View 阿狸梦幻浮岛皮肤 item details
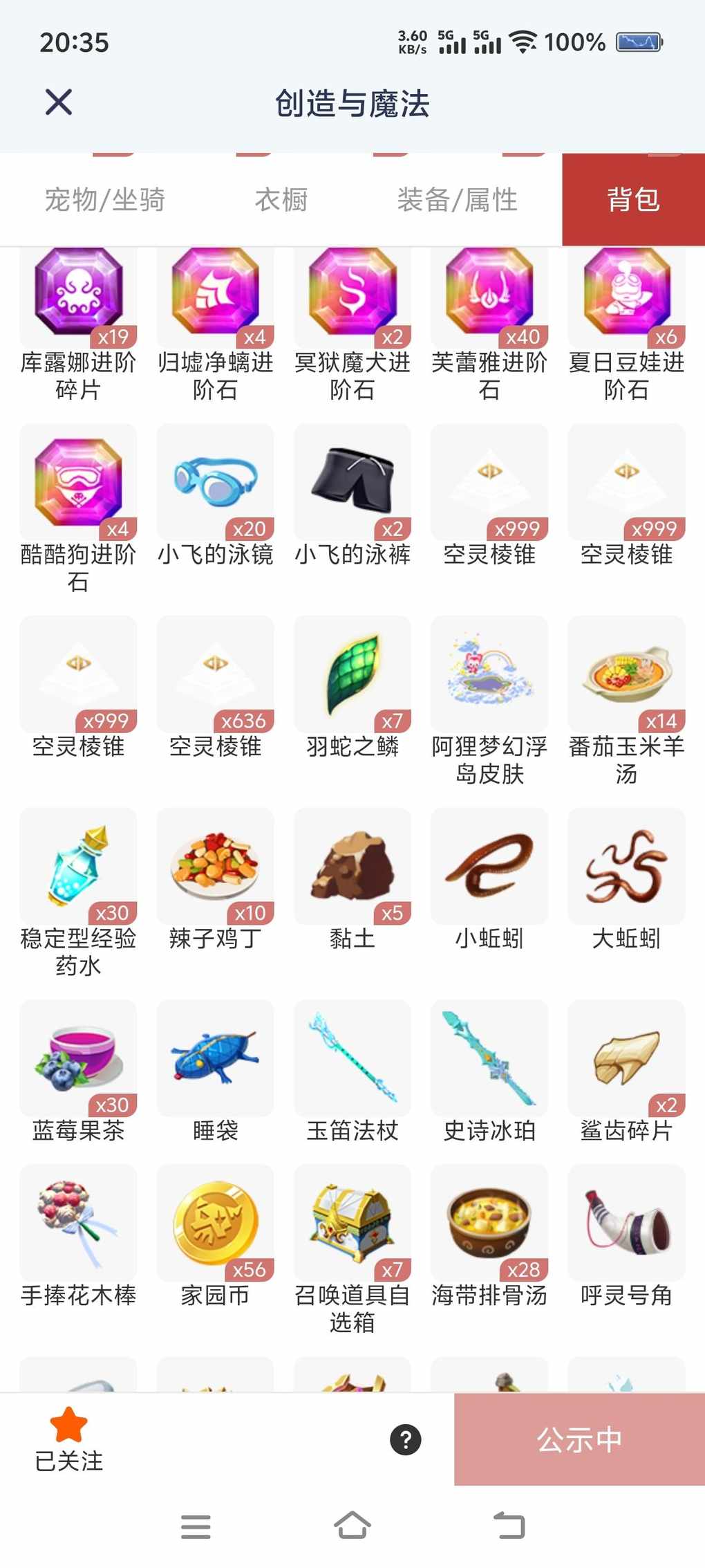 pos(489,674)
